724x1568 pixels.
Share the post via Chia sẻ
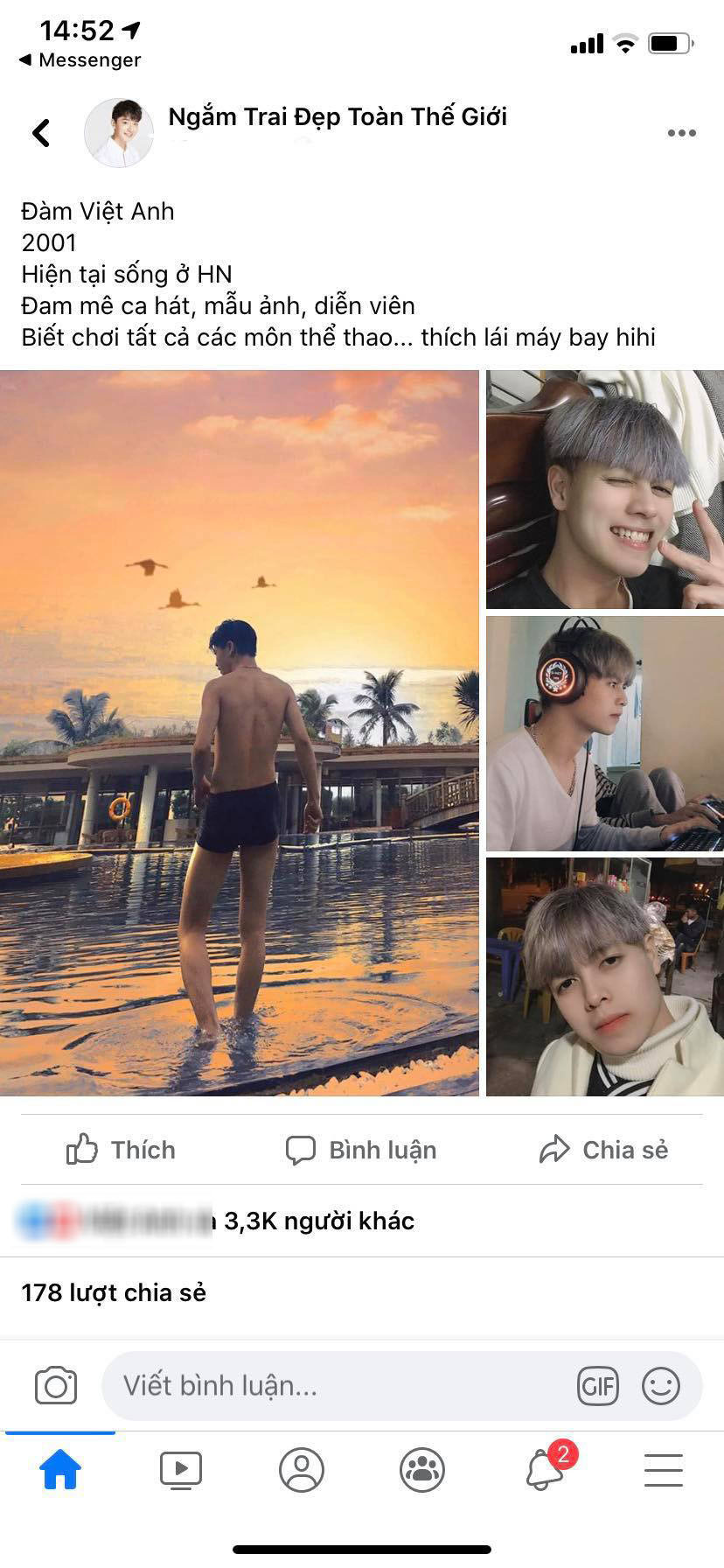603,1149
